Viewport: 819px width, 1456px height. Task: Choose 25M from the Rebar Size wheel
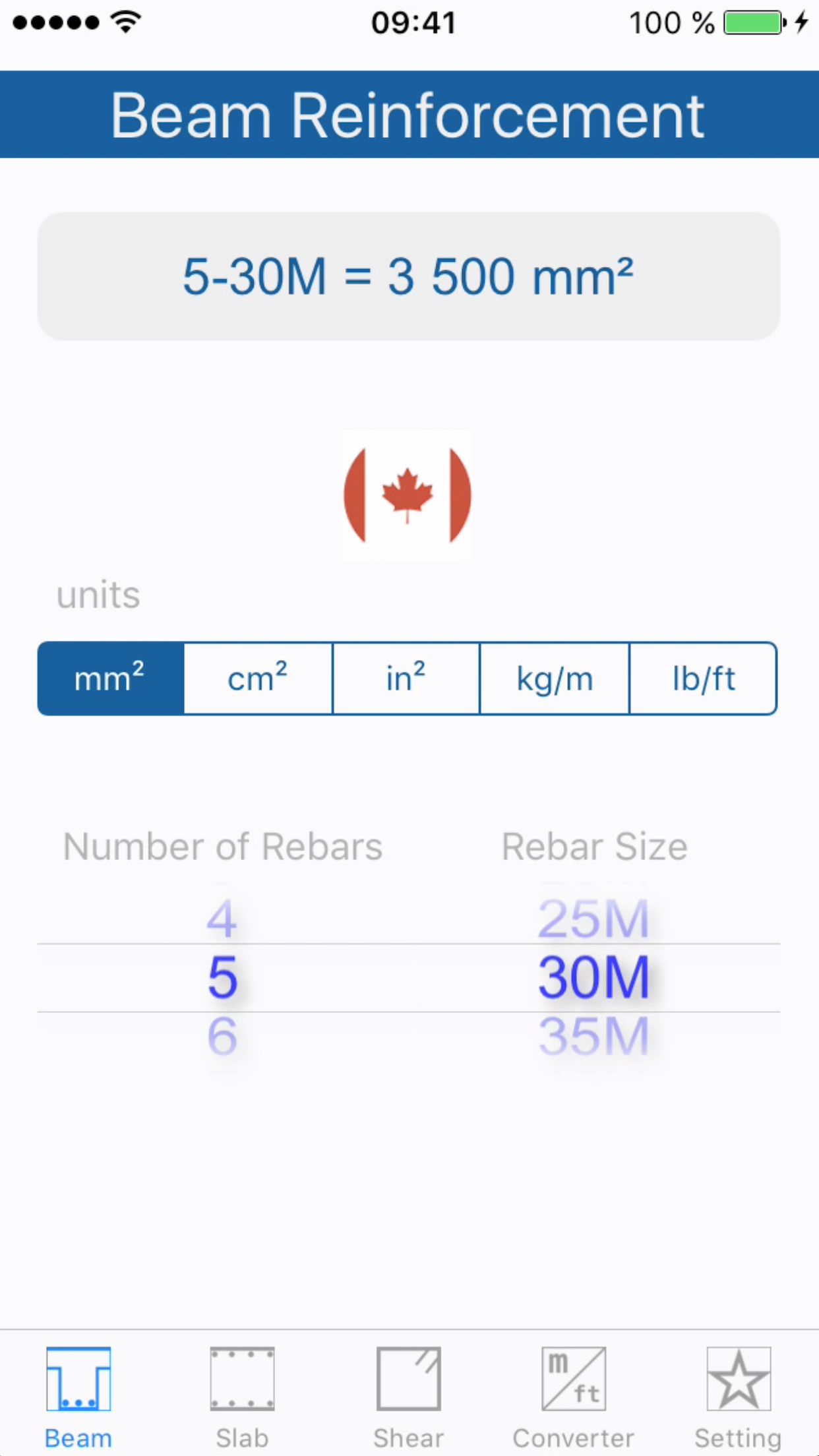593,920
